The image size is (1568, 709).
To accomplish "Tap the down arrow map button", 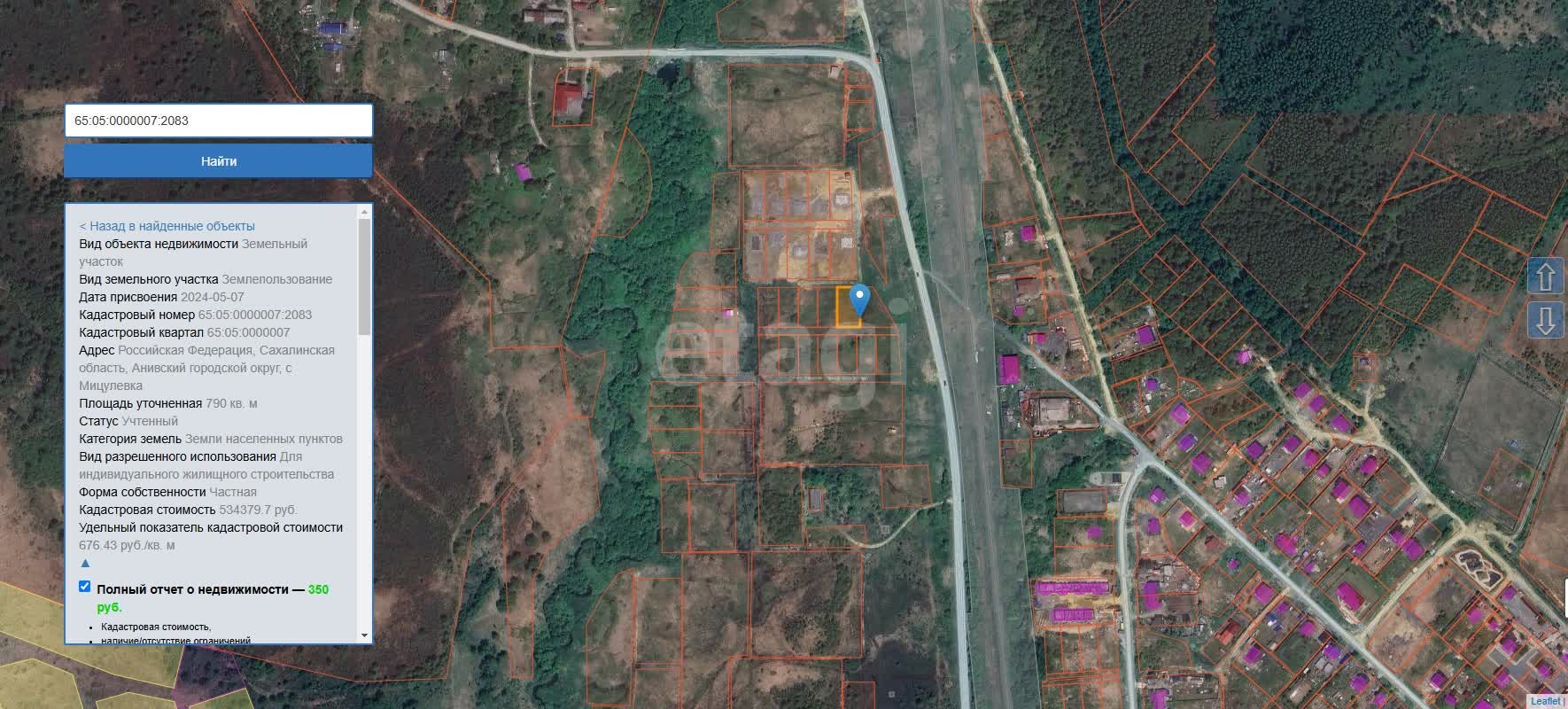I will coord(1545,320).
